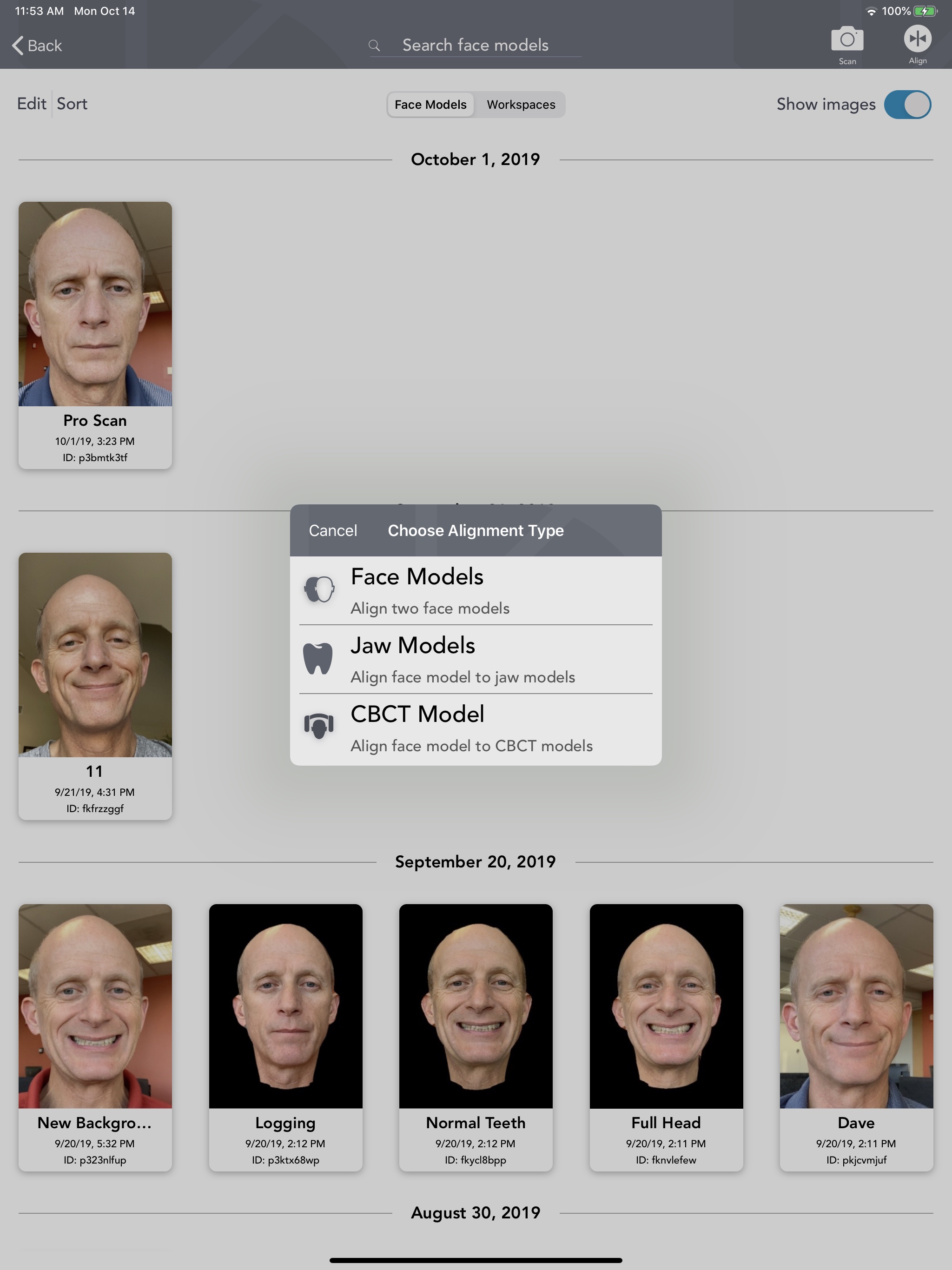Viewport: 952px width, 1270px height.
Task: Go back using the Back button
Action: pos(37,46)
